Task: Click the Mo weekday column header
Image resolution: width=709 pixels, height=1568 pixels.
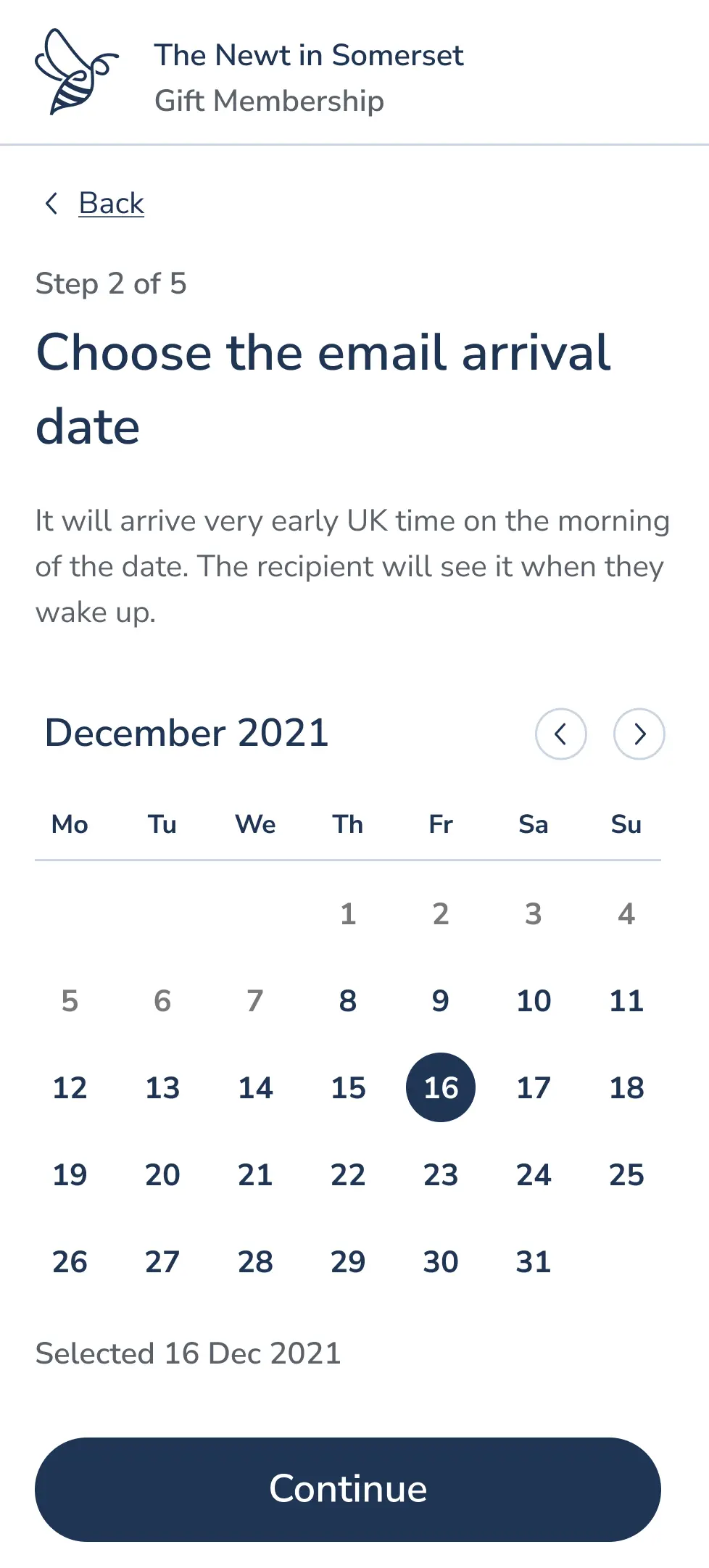Action: tap(69, 824)
